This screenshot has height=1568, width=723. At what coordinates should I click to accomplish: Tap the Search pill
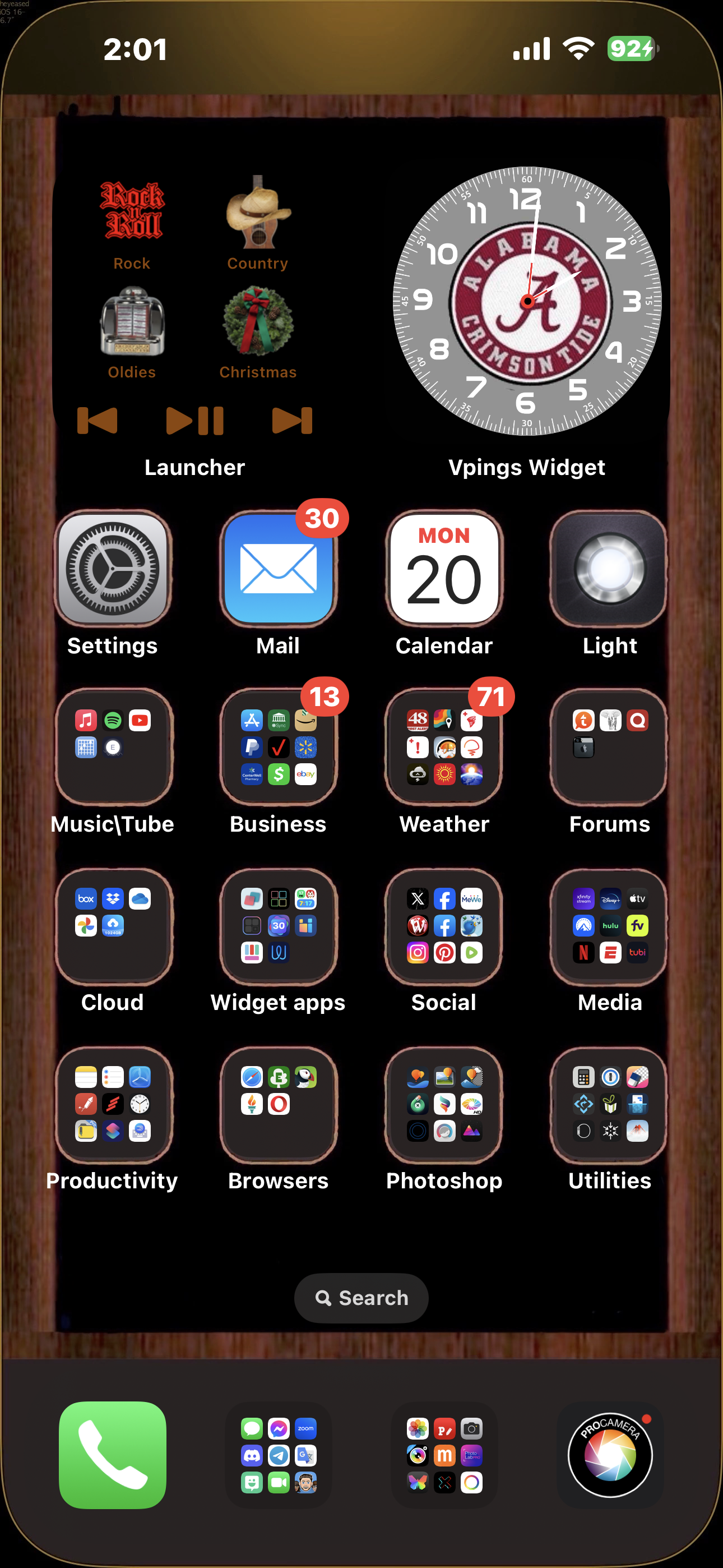361,1298
